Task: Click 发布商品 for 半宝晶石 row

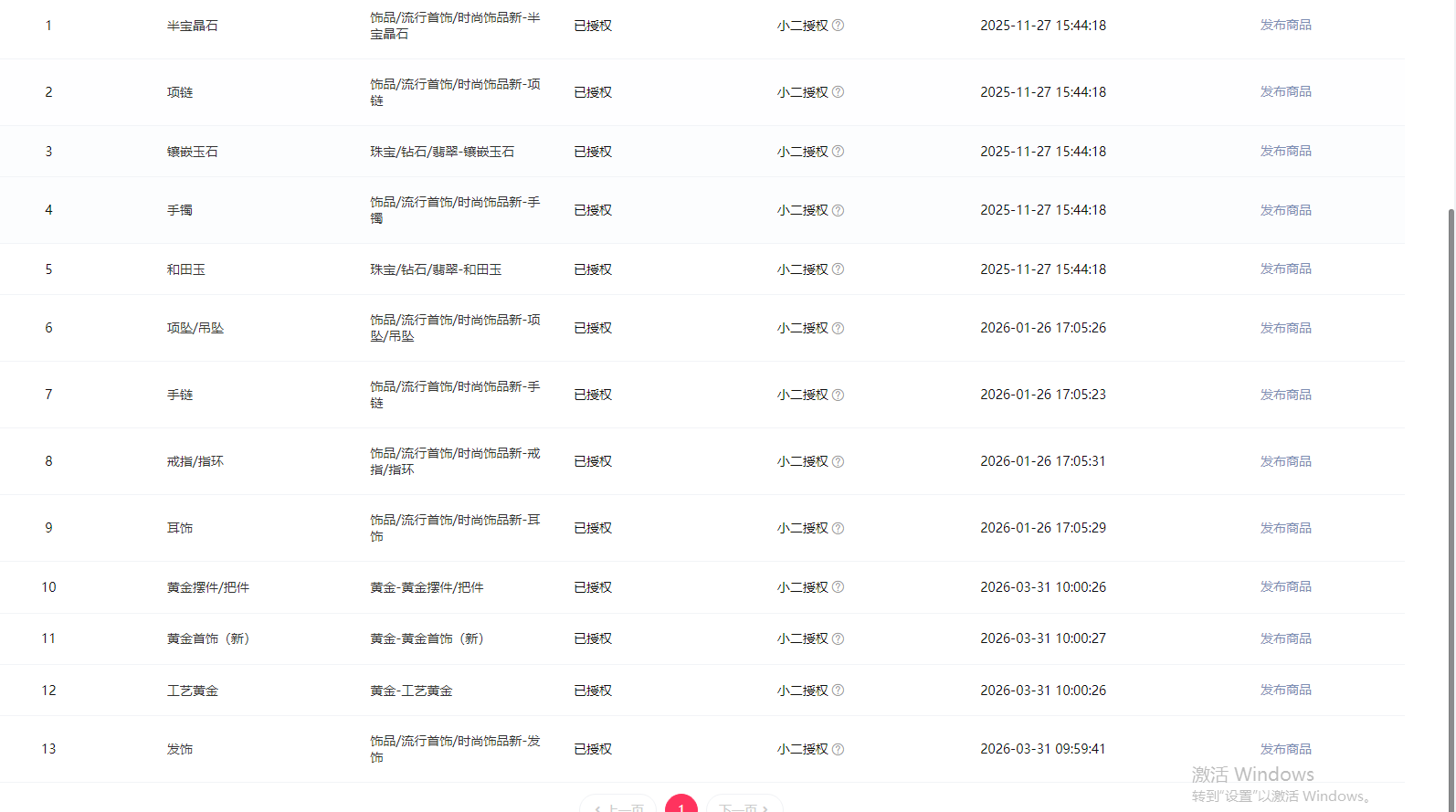Action: tap(1285, 26)
